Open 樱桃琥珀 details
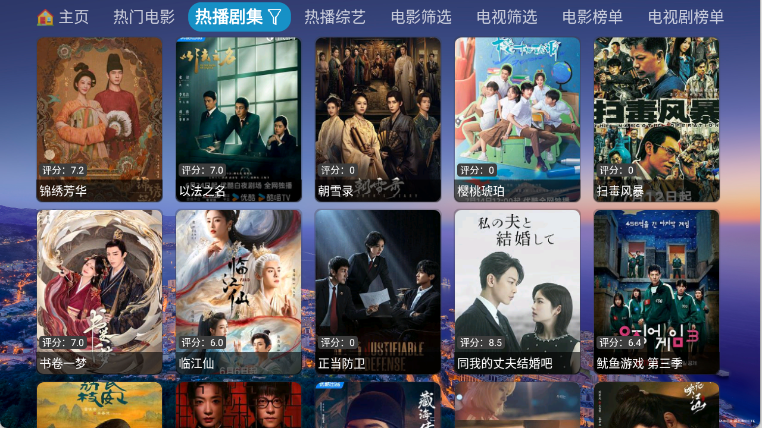762x428 pixels. 517,119
